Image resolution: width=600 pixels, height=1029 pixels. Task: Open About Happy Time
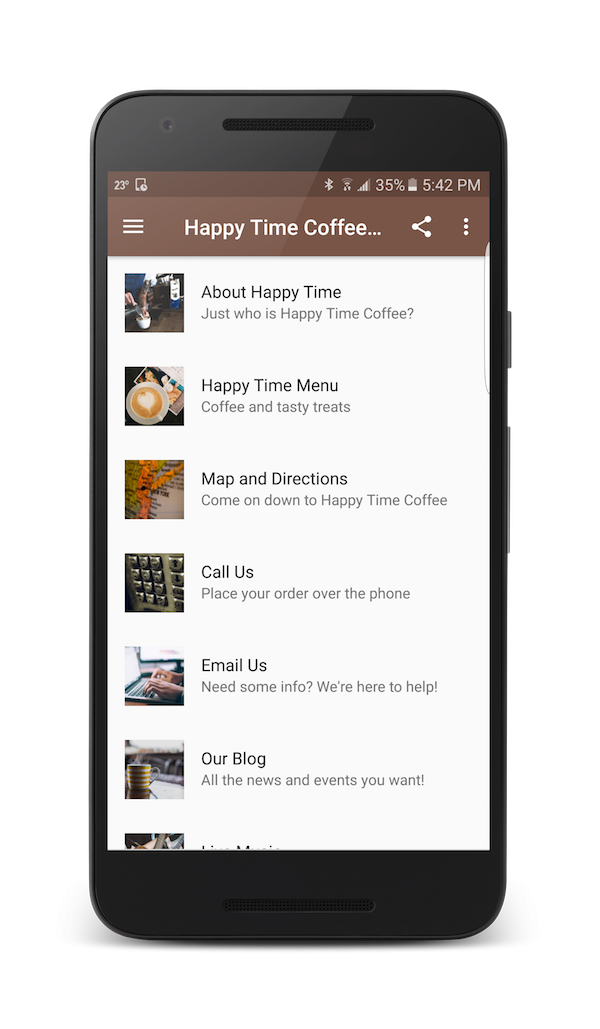(x=298, y=303)
